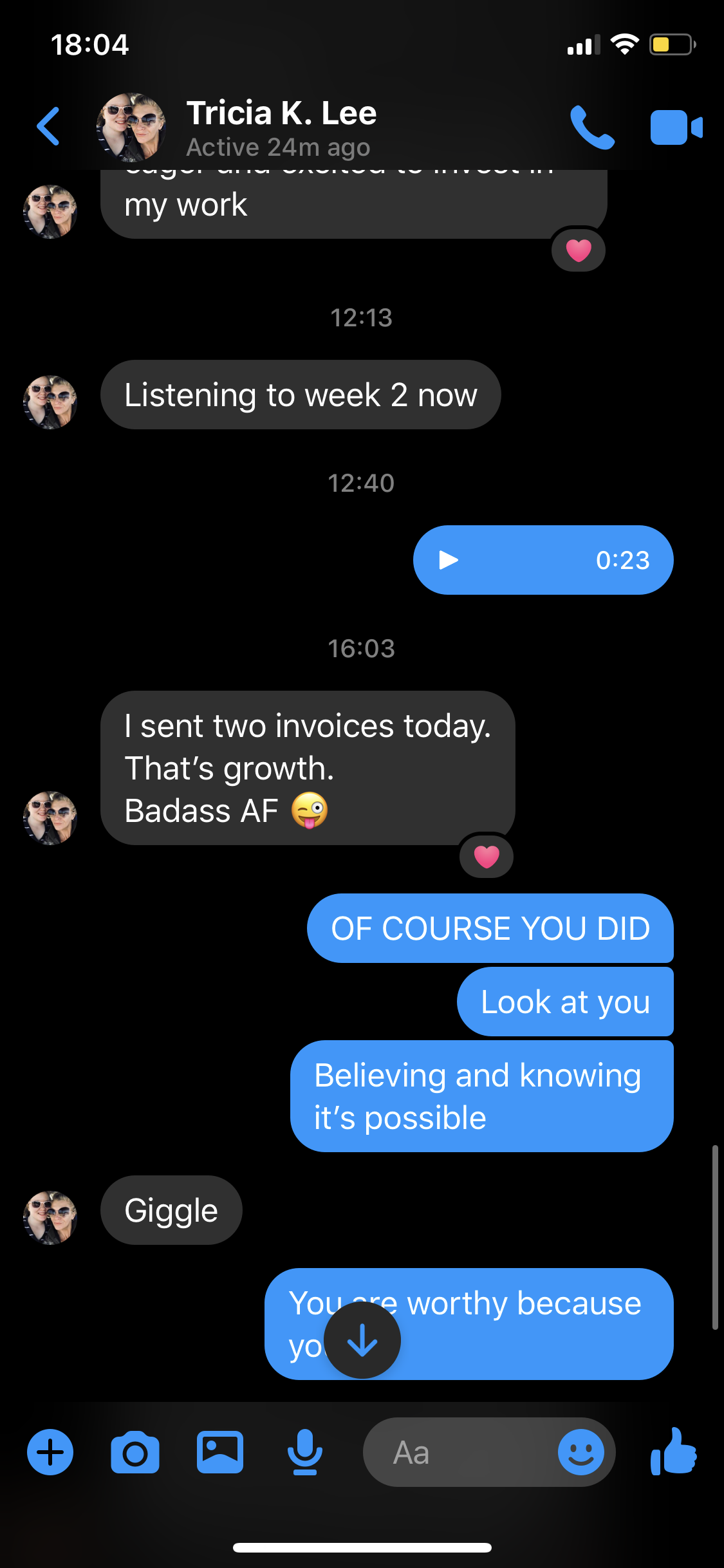Image resolution: width=724 pixels, height=1568 pixels.
Task: Play the 0:23 voice message
Action: (449, 560)
